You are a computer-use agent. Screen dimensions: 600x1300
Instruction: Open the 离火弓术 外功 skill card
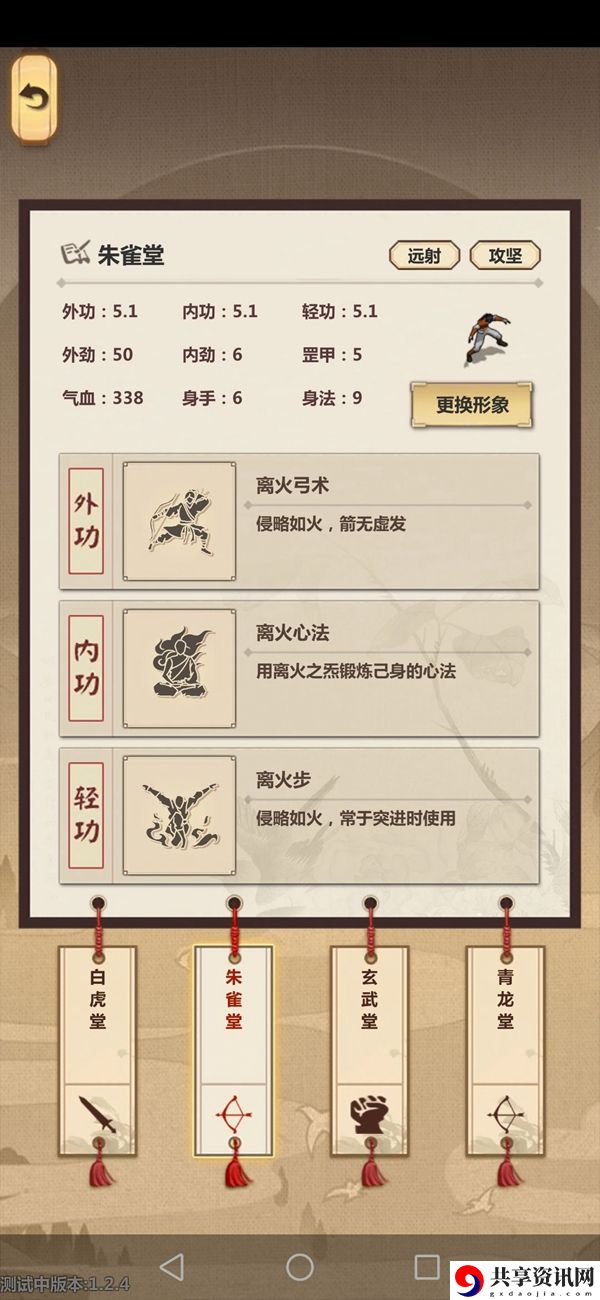(299, 521)
